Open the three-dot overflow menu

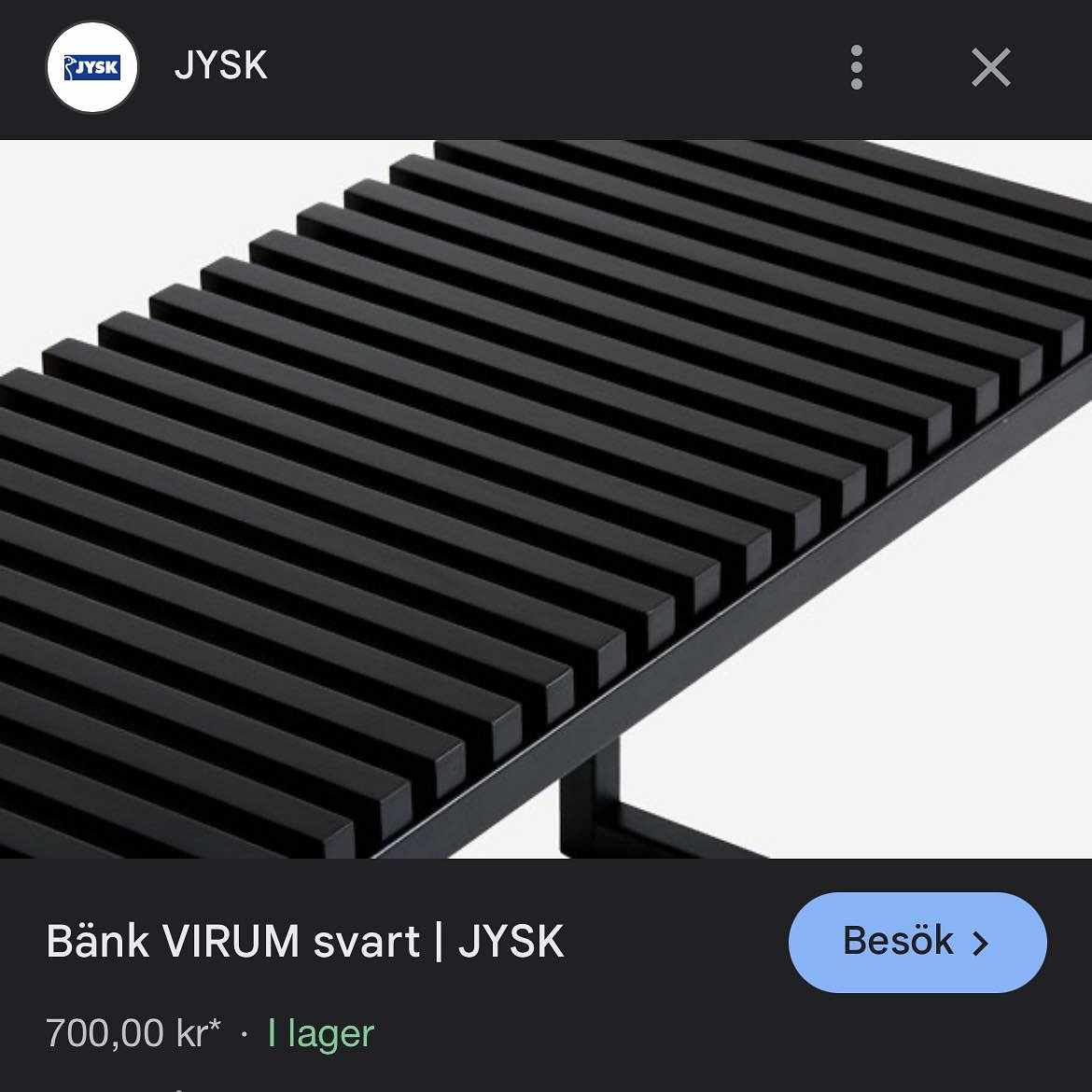tap(857, 67)
